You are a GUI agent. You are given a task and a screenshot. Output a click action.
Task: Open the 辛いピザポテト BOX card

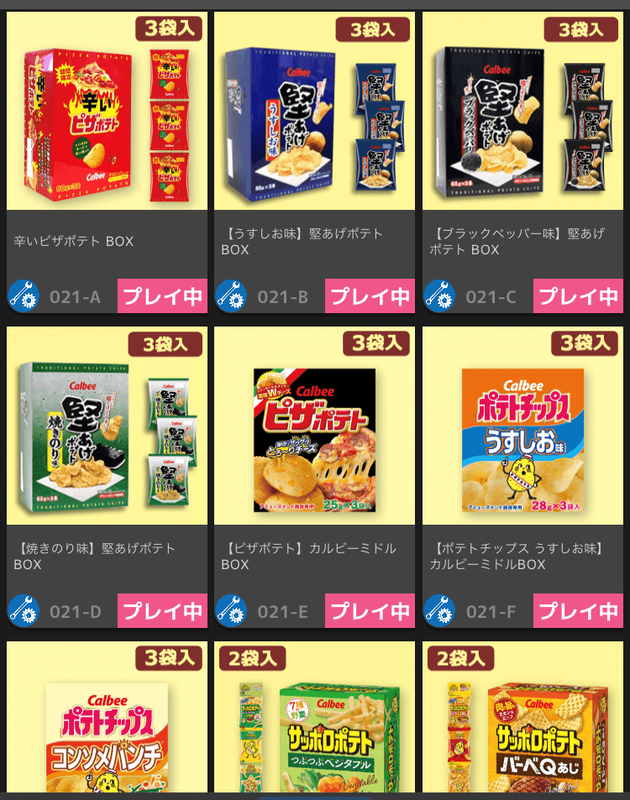point(107,120)
